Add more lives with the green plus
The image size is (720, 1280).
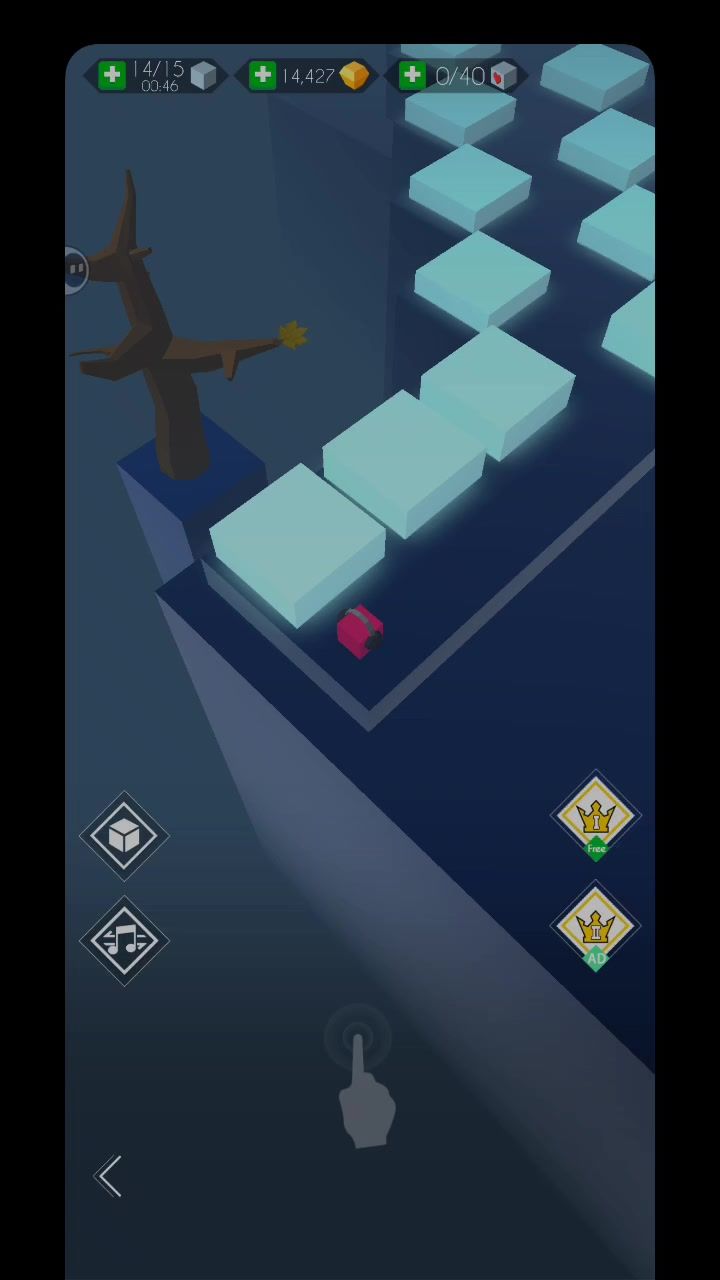[x=112, y=76]
